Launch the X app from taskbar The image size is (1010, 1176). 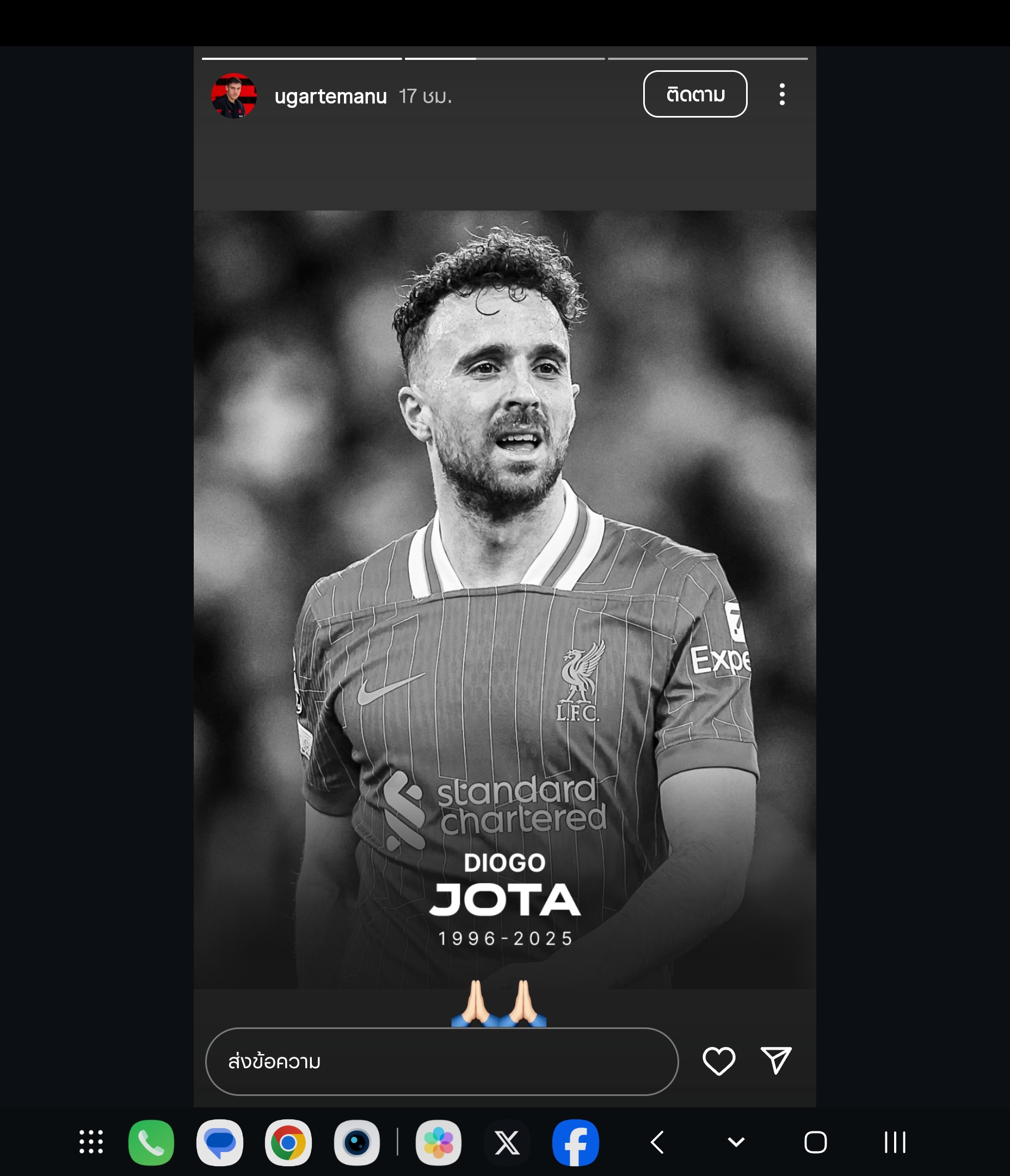[507, 1142]
